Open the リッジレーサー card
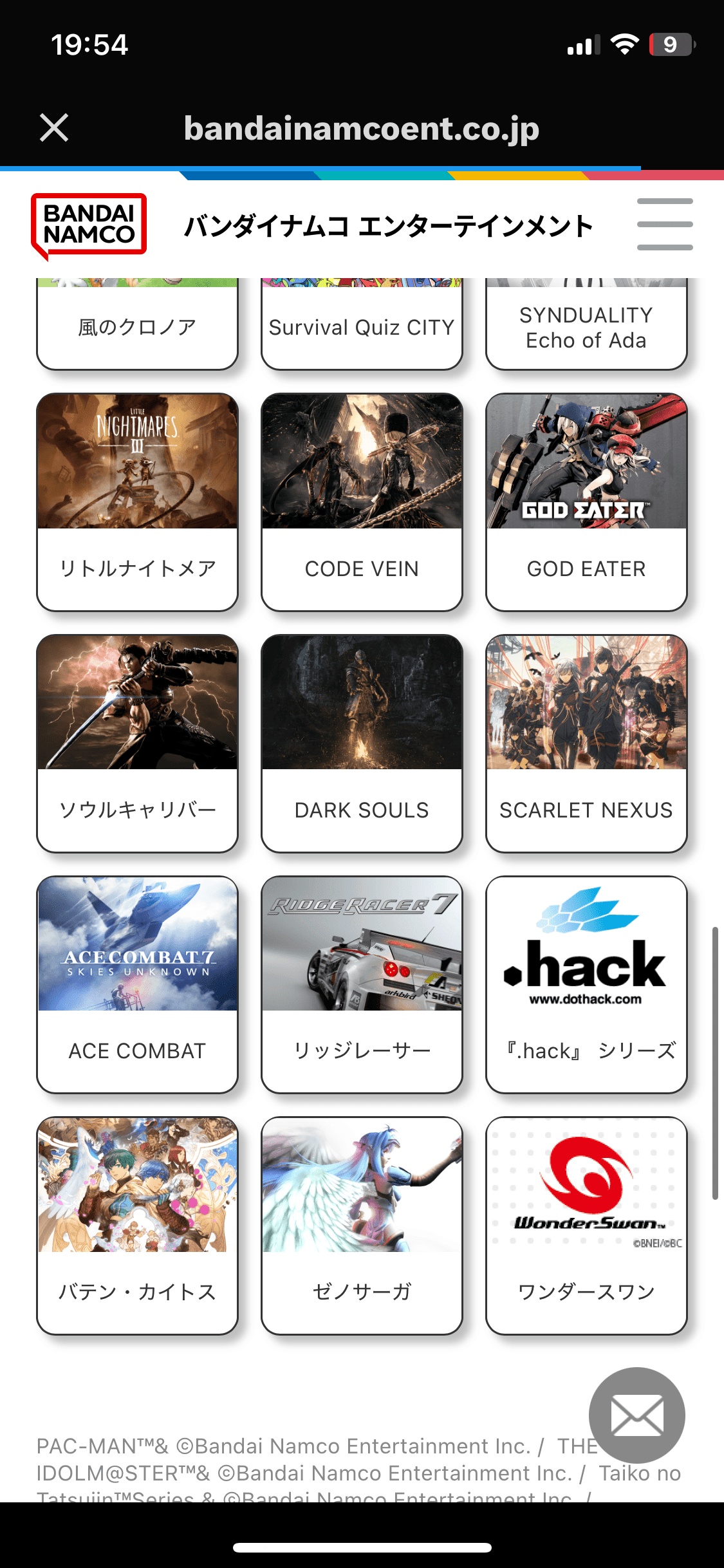 pos(362,985)
